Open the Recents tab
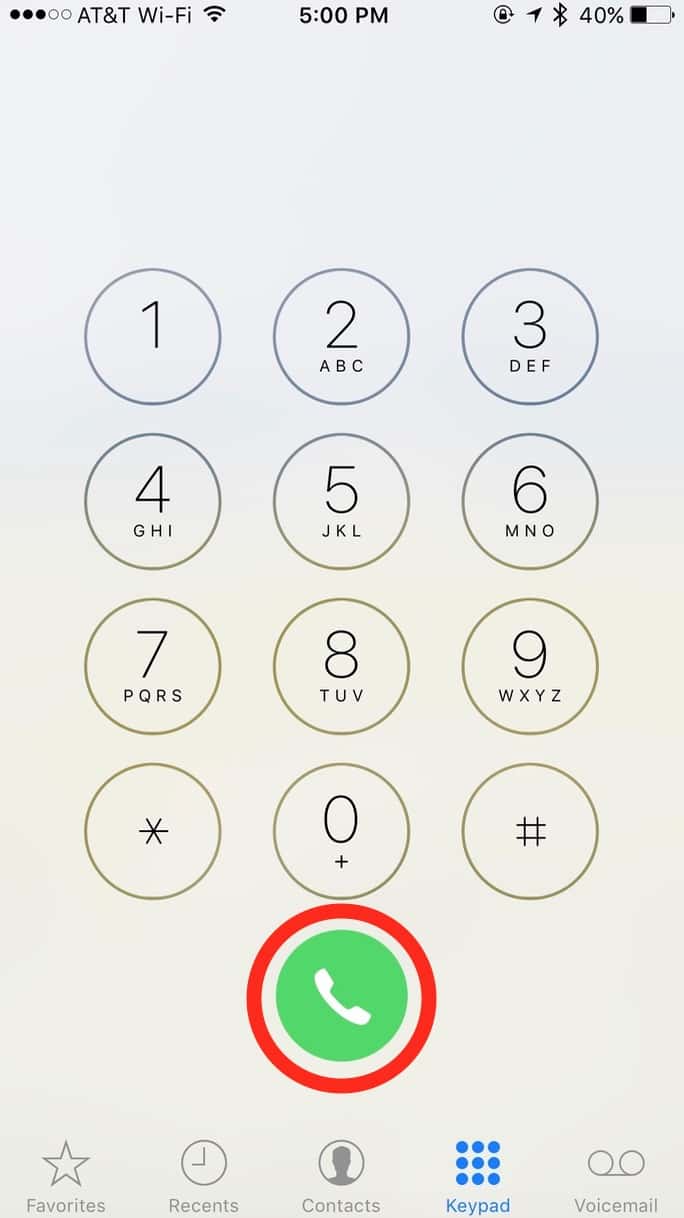Image resolution: width=684 pixels, height=1218 pixels. pos(204,1176)
